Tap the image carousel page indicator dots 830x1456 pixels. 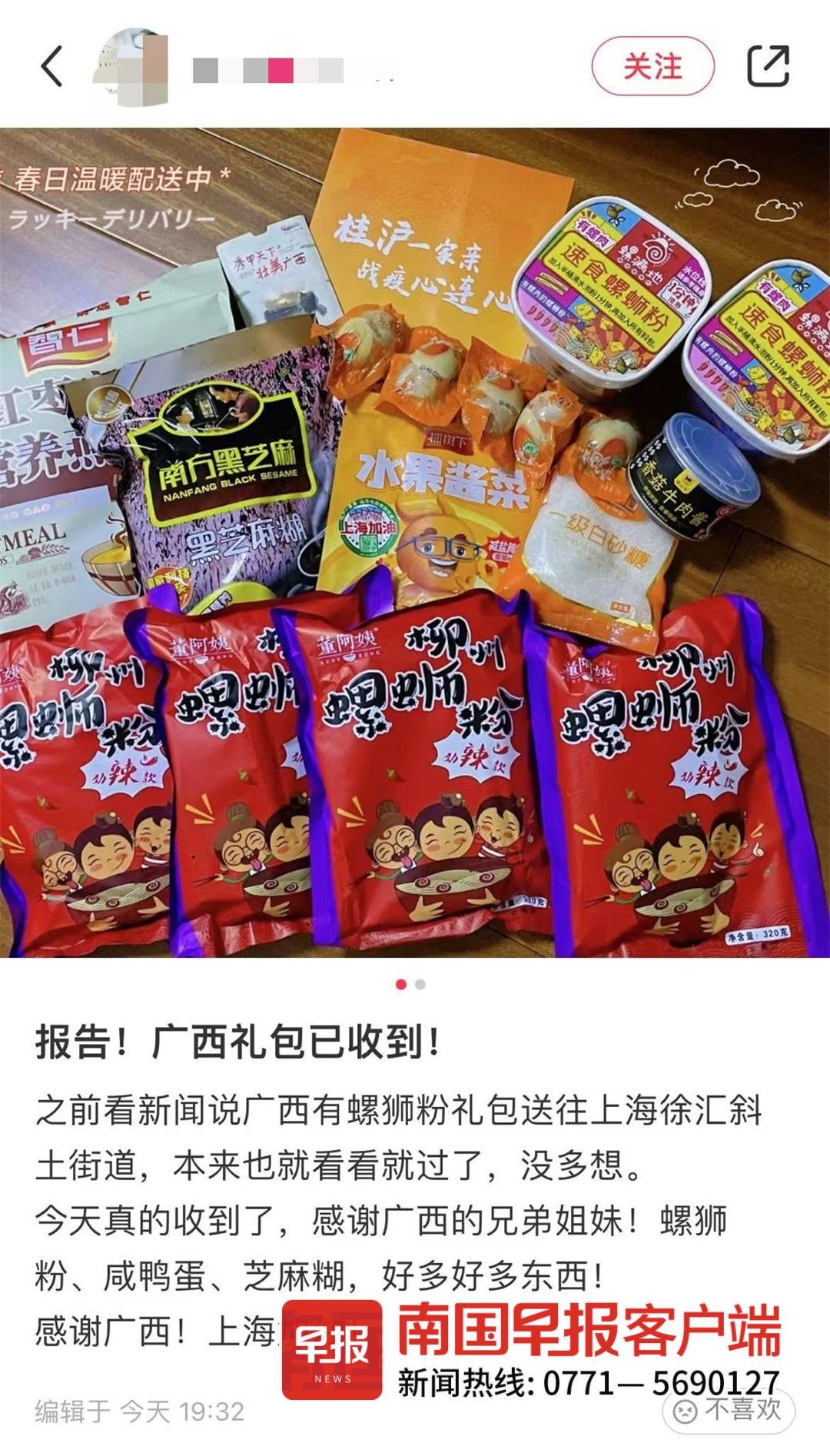(x=410, y=984)
